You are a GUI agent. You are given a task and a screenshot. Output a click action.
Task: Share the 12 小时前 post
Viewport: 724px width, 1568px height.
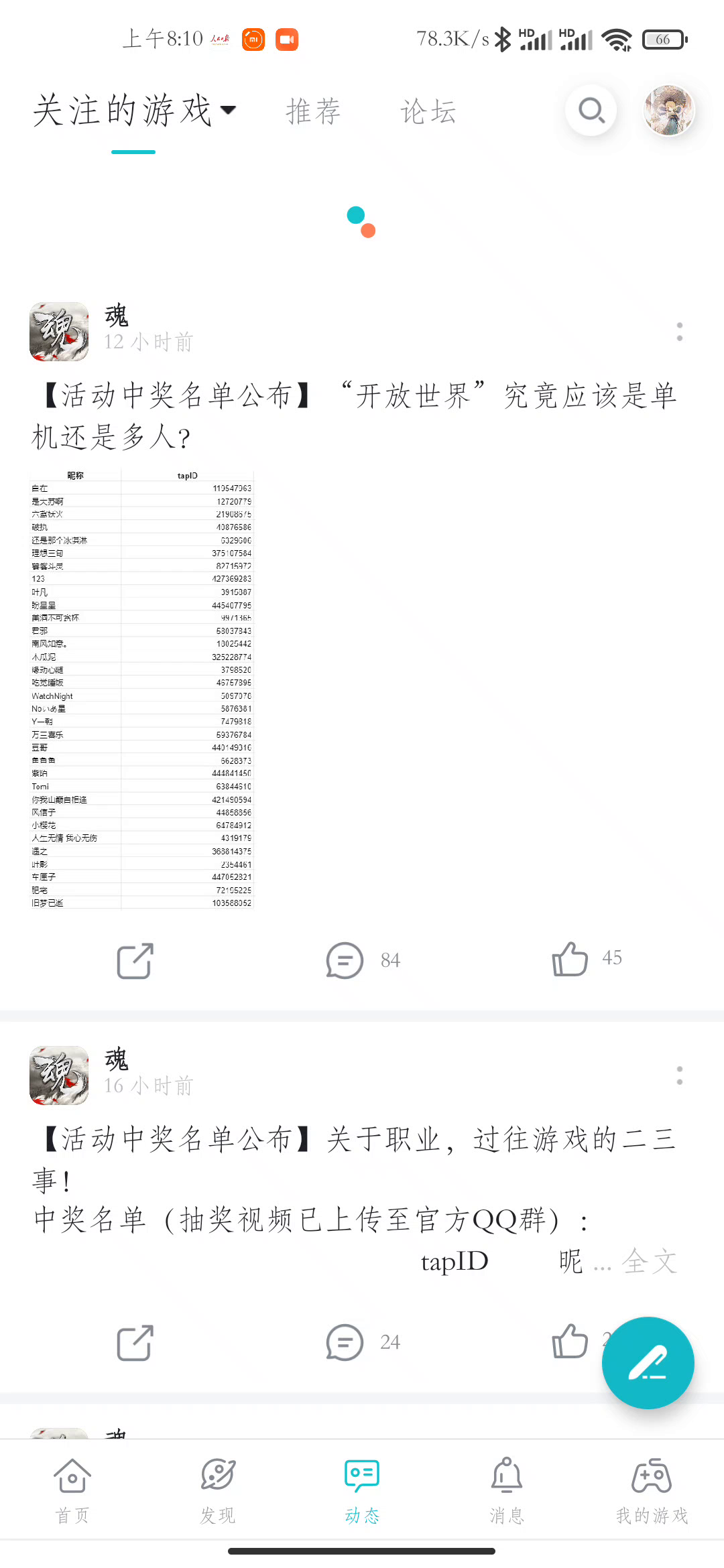pos(135,961)
